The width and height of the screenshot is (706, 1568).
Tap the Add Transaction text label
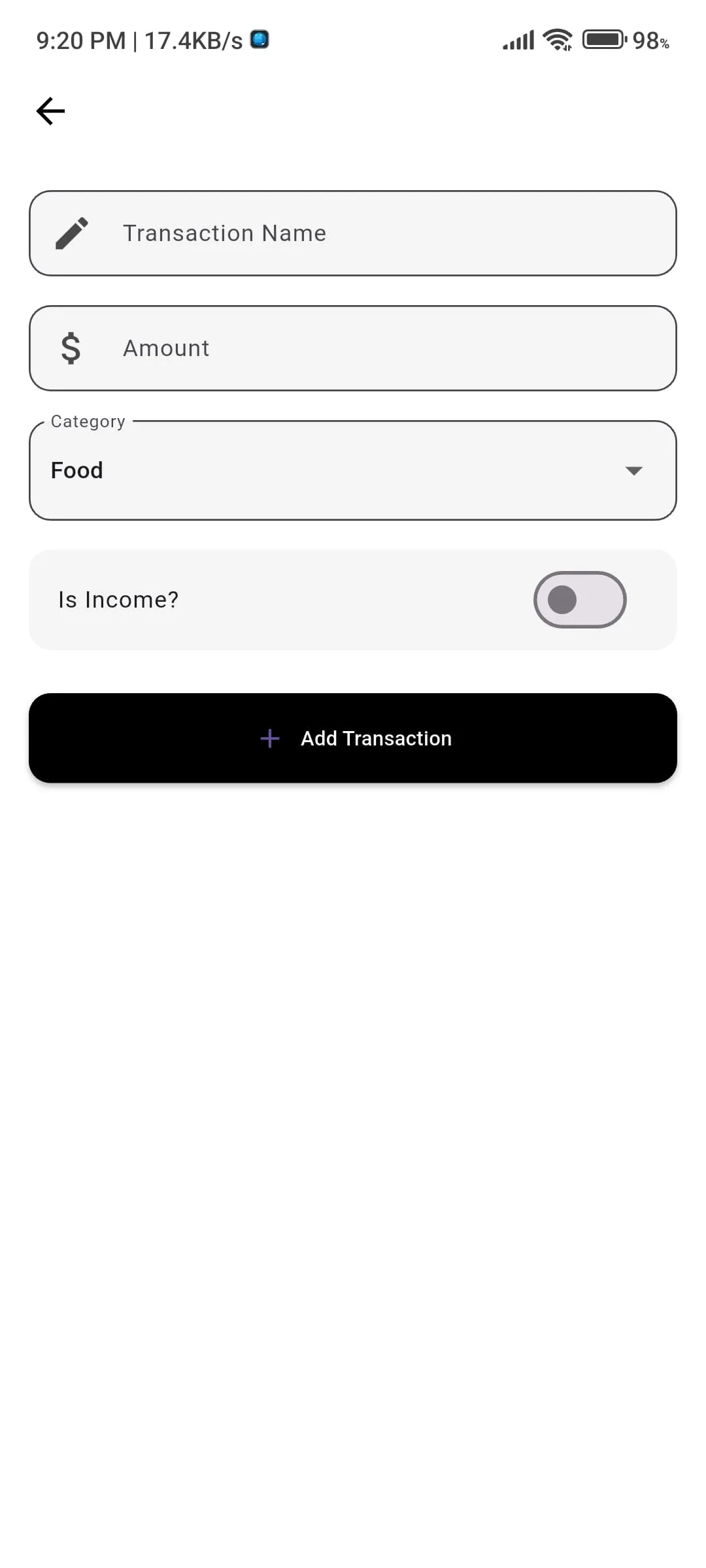[x=376, y=738]
